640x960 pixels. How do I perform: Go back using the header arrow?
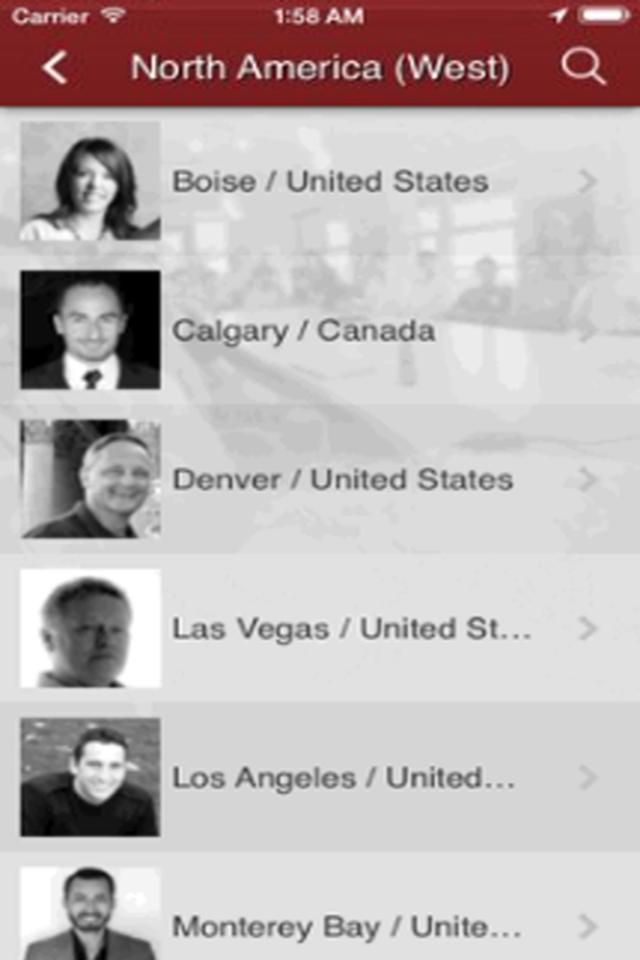coord(55,68)
